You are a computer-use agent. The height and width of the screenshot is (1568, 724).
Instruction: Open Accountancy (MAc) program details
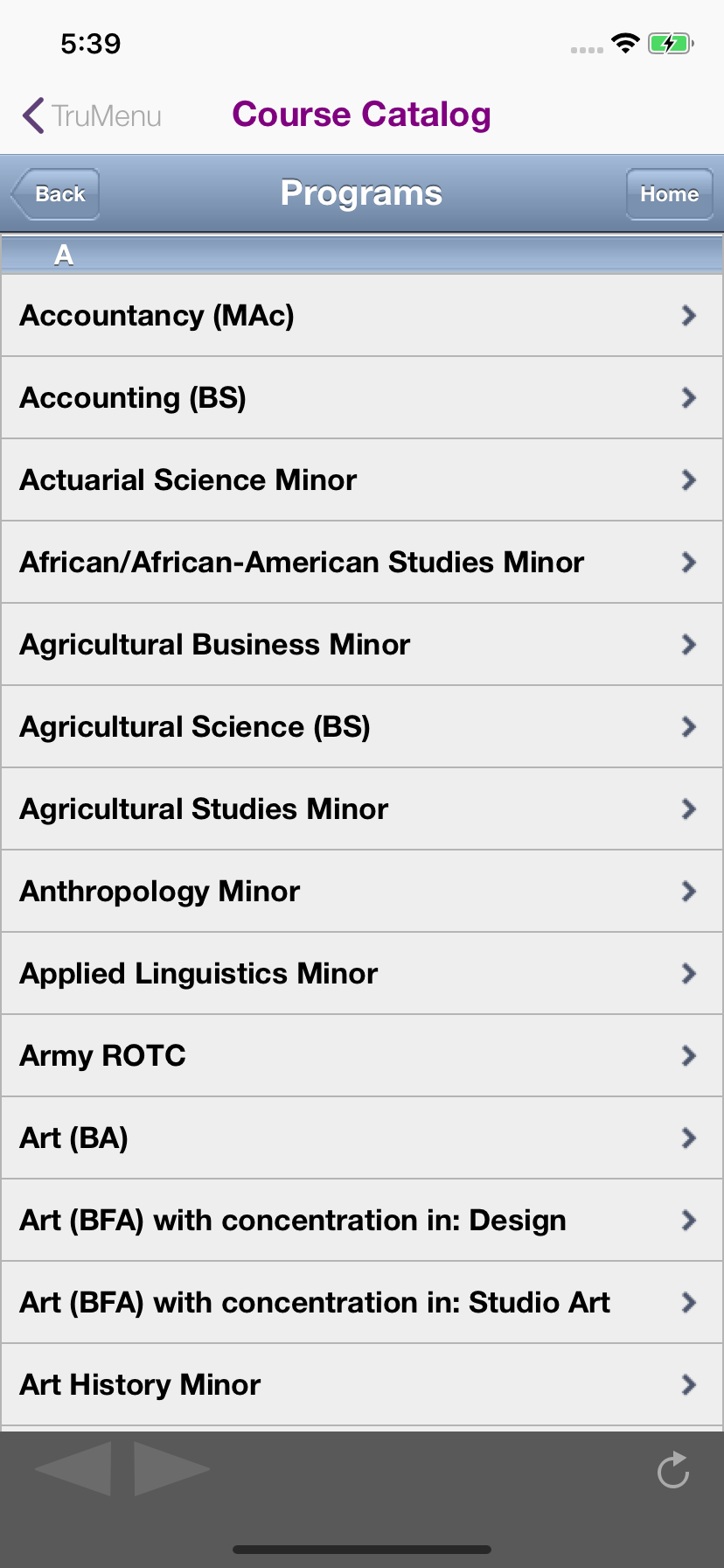click(362, 315)
